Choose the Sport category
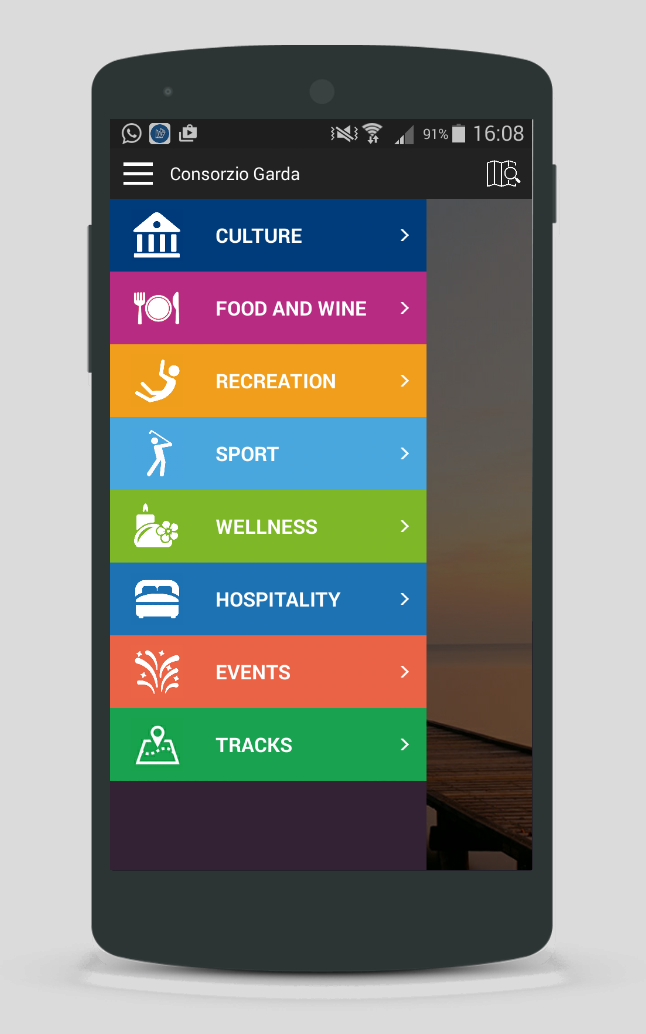646x1034 pixels. click(x=268, y=454)
